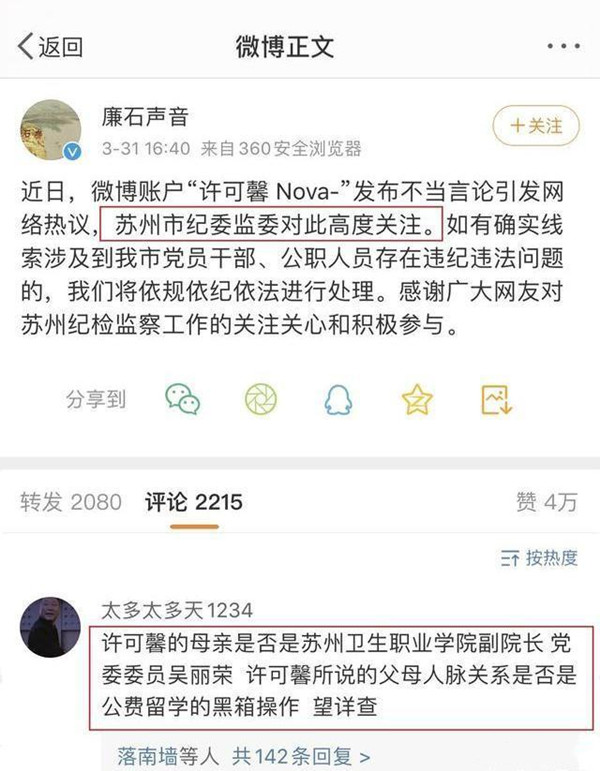The height and width of the screenshot is (771, 600).
Task: Share post to WeChat
Action: click(x=183, y=399)
